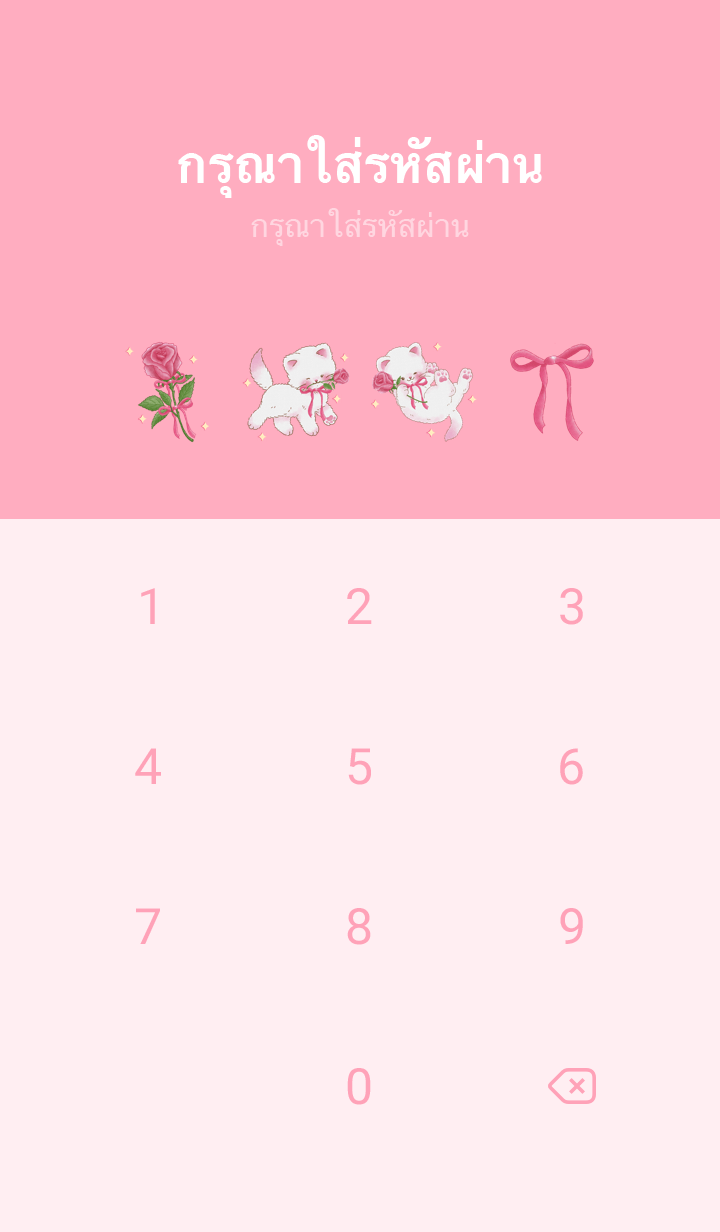
Task: Enter digit 0 on the keypad
Action: click(359, 1087)
